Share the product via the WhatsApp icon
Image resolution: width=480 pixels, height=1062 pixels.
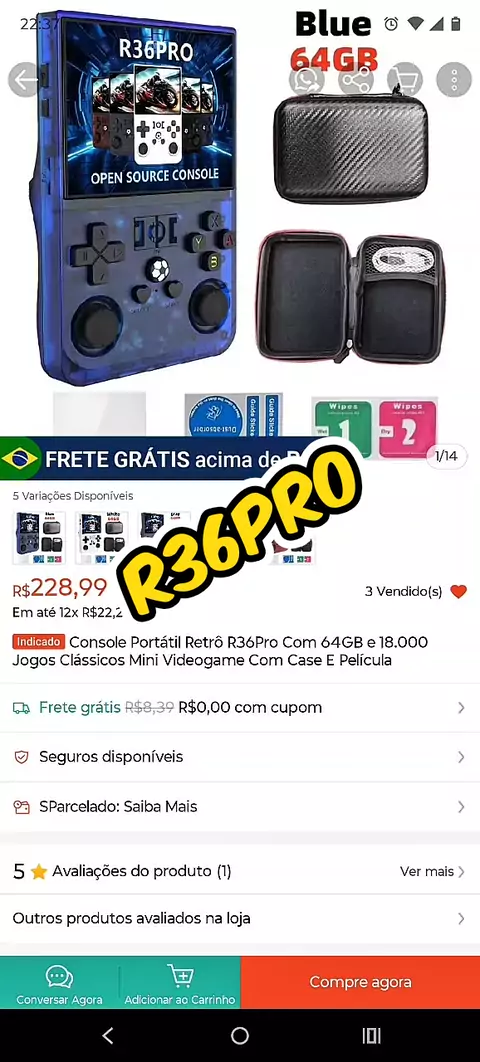tap(306, 80)
